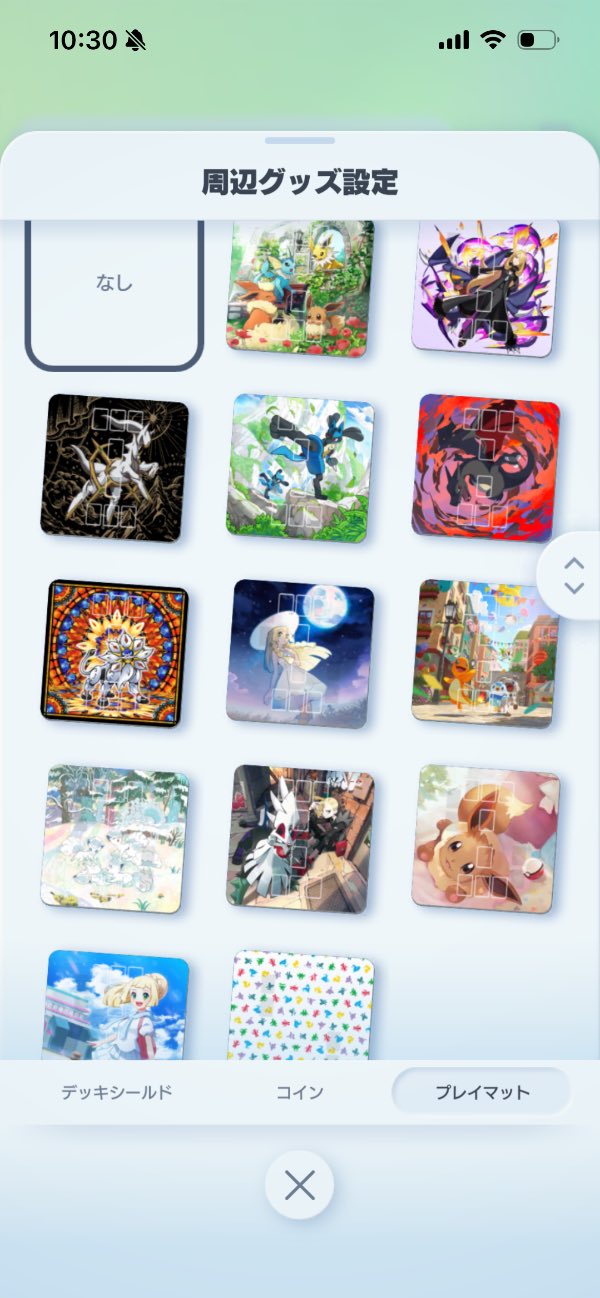Choose the close-up Eevee playmat
This screenshot has width=600, height=1298.
point(485,838)
